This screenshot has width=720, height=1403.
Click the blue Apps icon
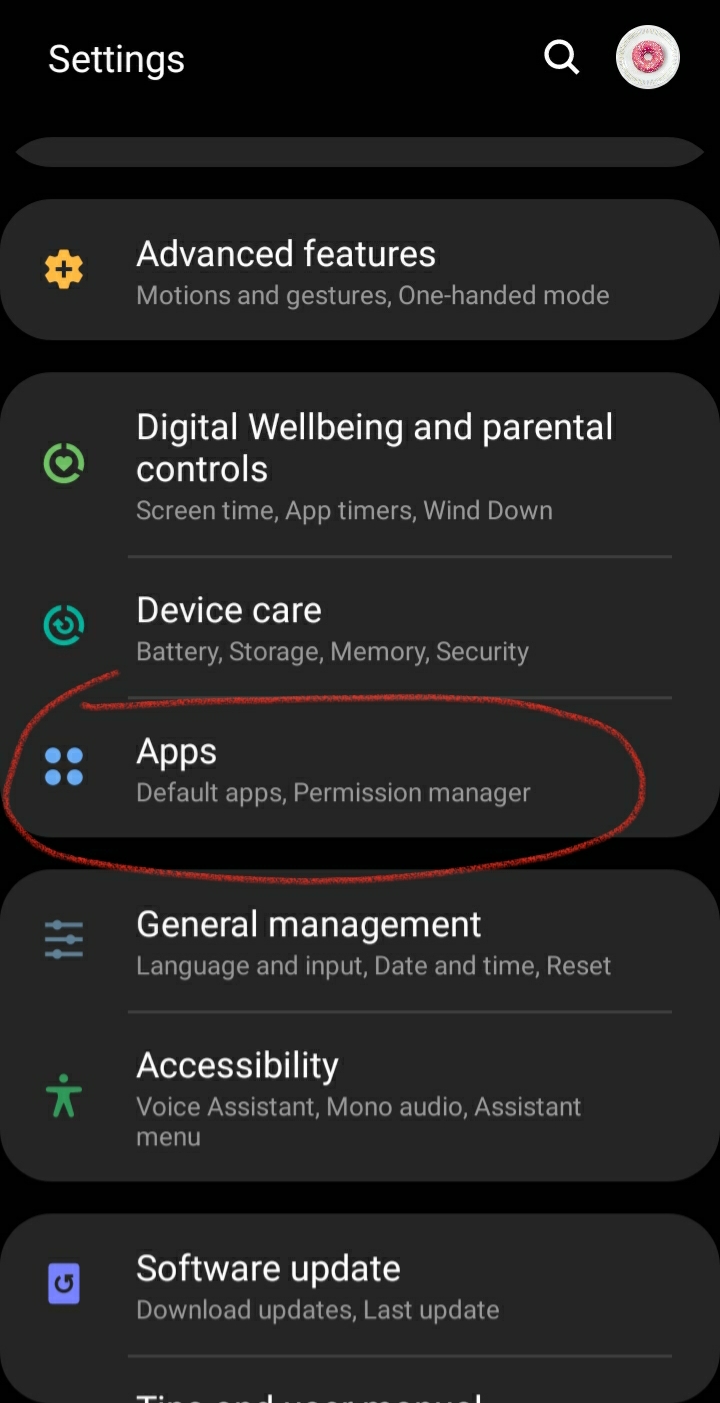[x=63, y=767]
